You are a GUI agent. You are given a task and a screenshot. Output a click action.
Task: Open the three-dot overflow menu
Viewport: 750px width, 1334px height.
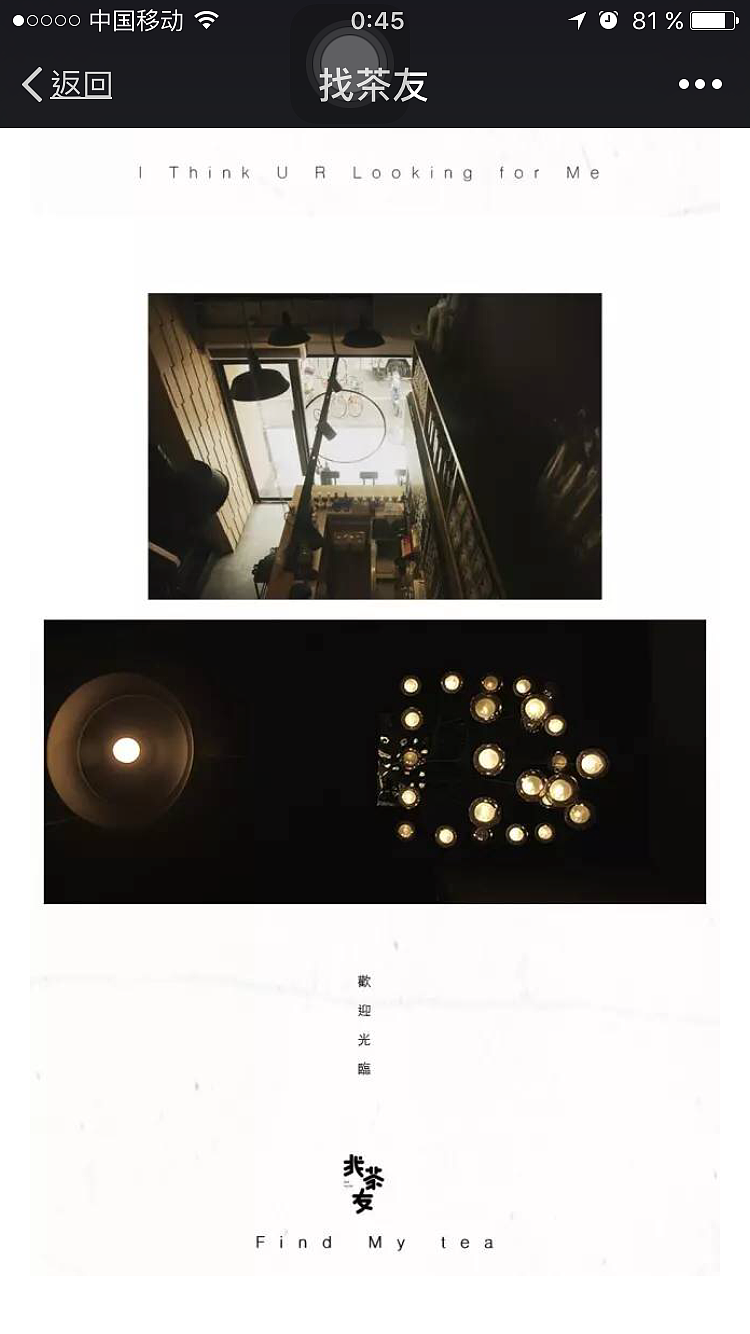tap(700, 84)
